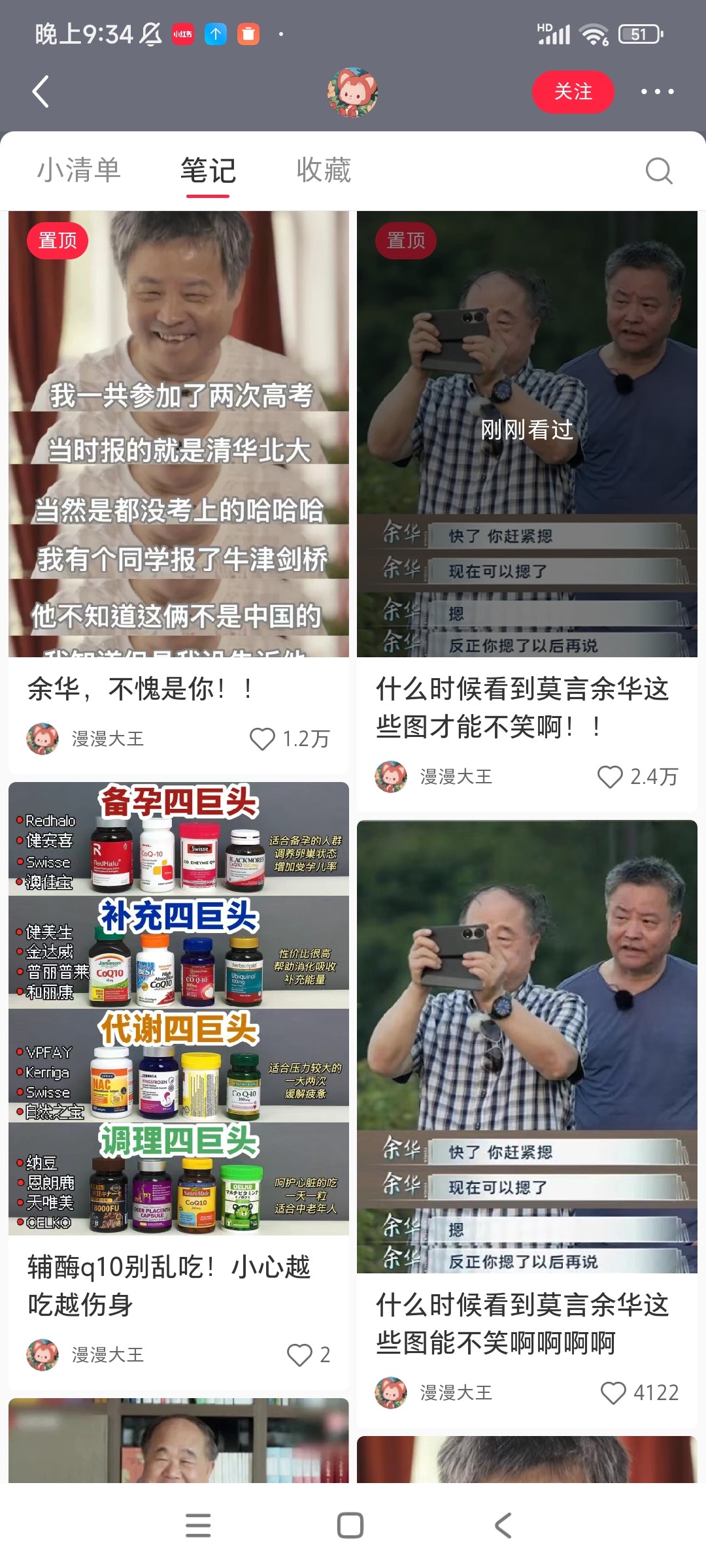The image size is (706, 1568).
Task: Switch to the 小清单 tab
Action: (x=78, y=170)
